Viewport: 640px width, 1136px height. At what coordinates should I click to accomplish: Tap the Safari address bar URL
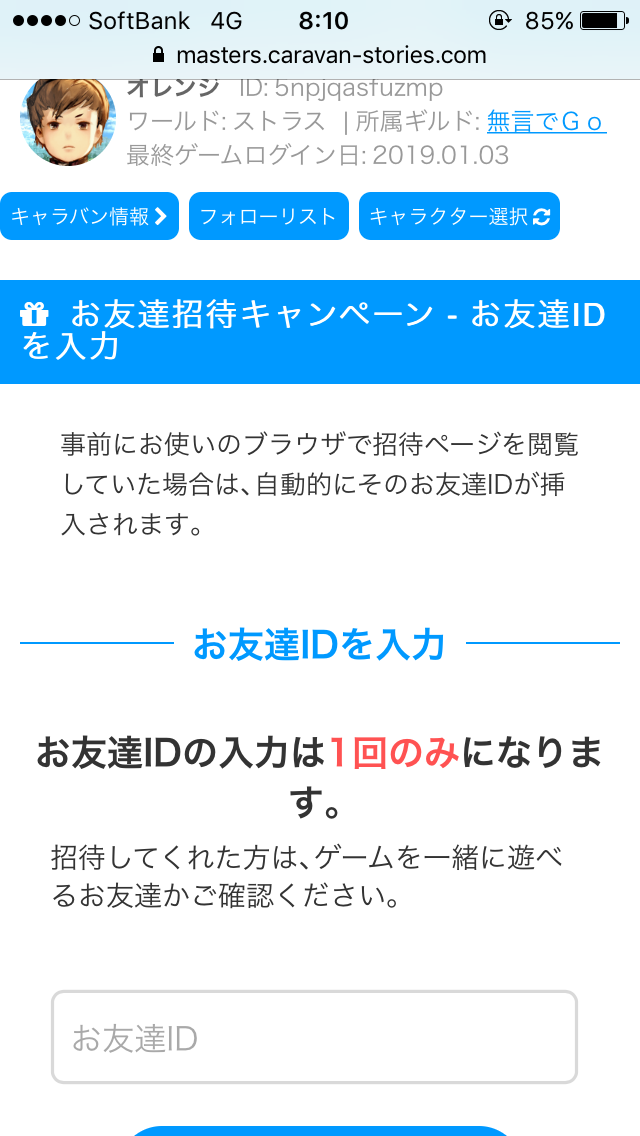pos(320,55)
